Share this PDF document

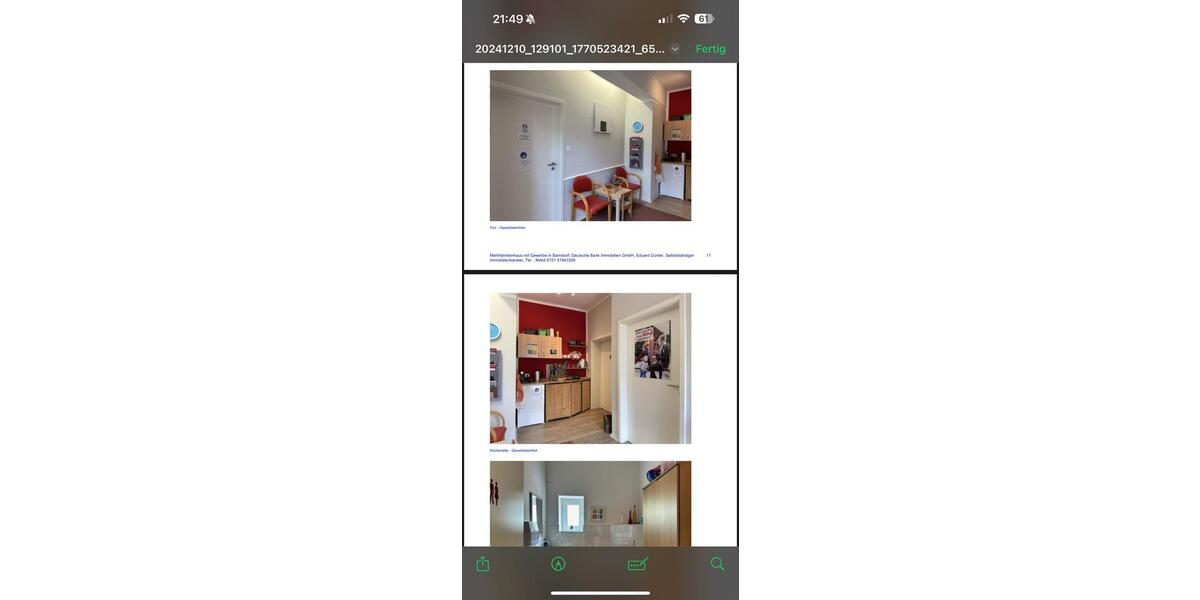click(x=483, y=564)
